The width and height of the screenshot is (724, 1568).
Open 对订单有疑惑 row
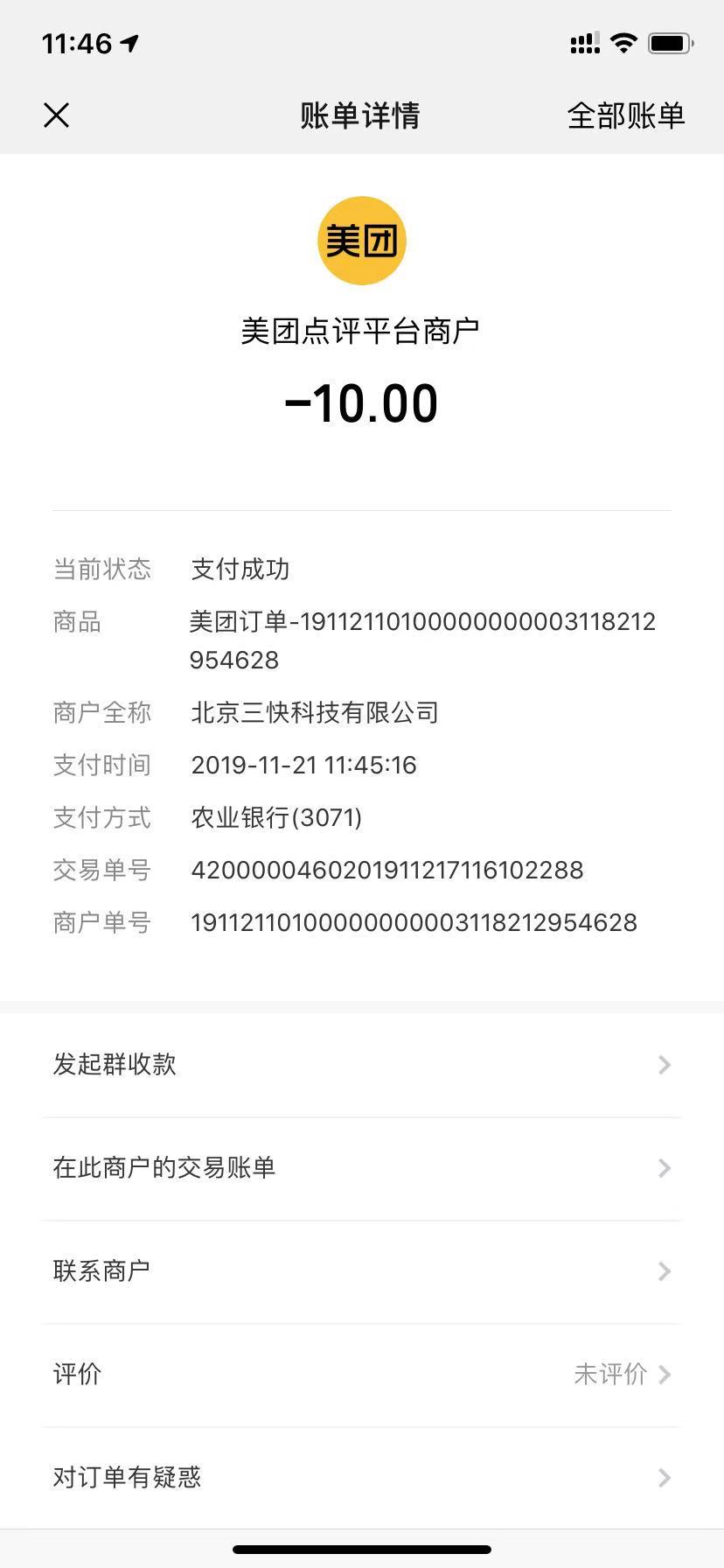[x=361, y=1478]
